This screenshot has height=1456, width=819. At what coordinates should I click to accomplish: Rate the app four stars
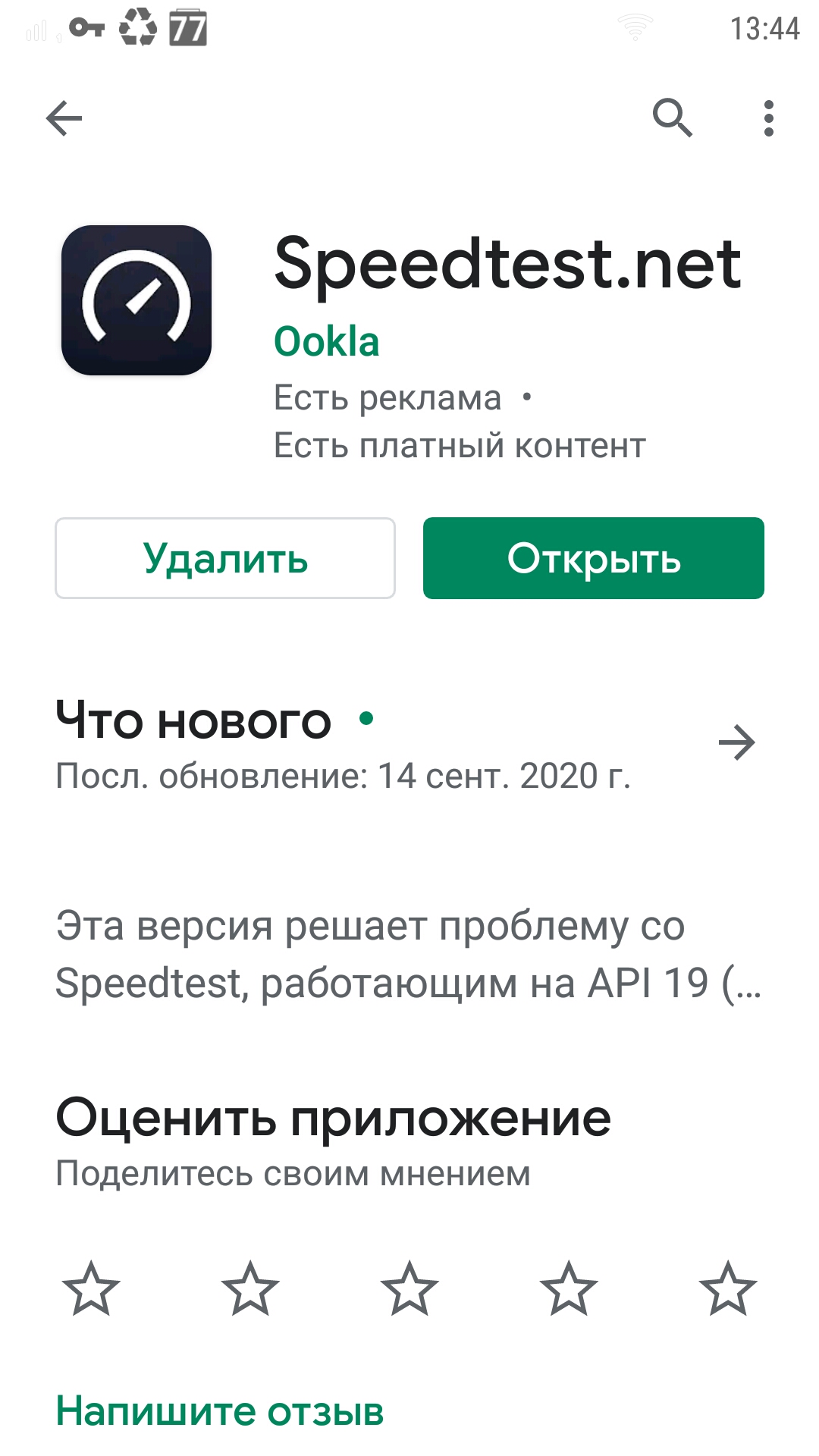569,1288
